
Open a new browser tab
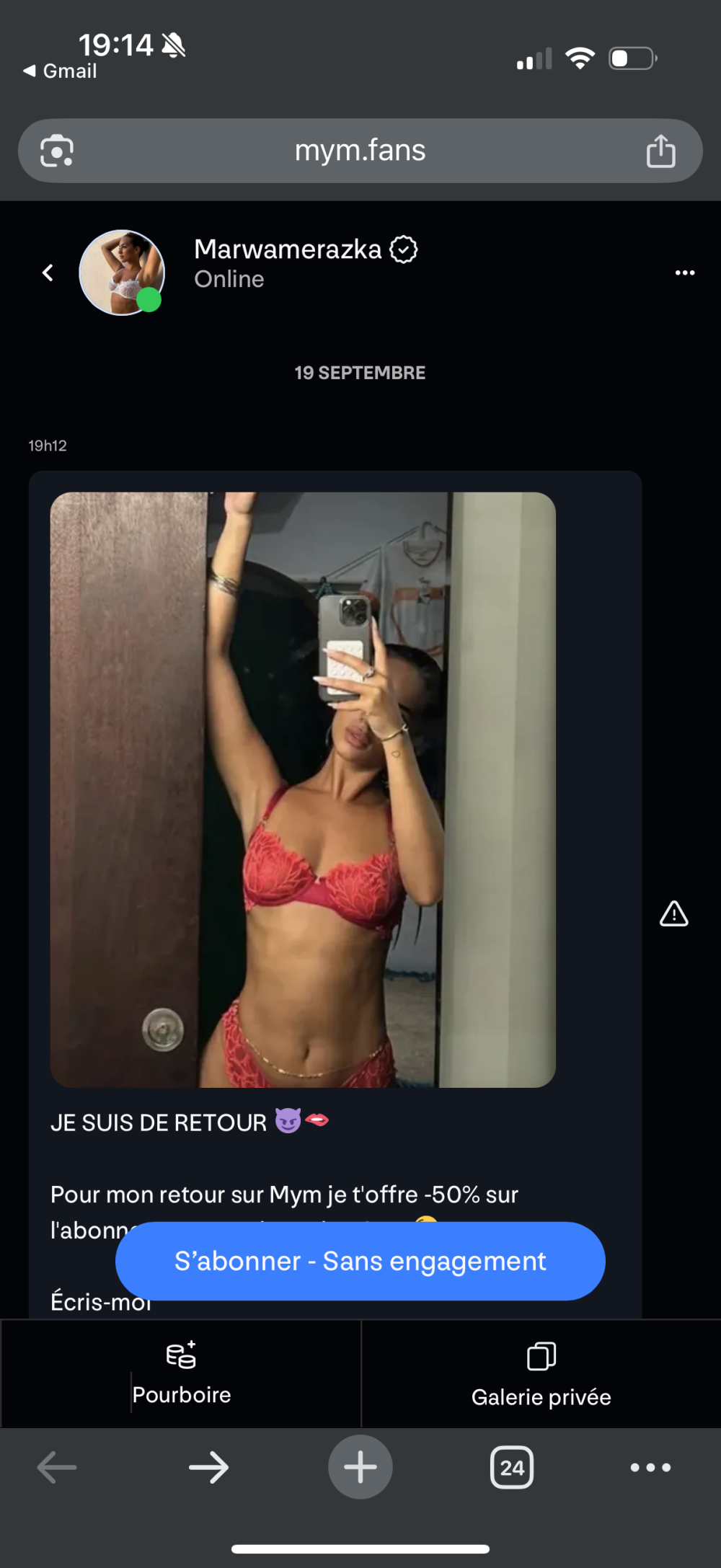[360, 1467]
